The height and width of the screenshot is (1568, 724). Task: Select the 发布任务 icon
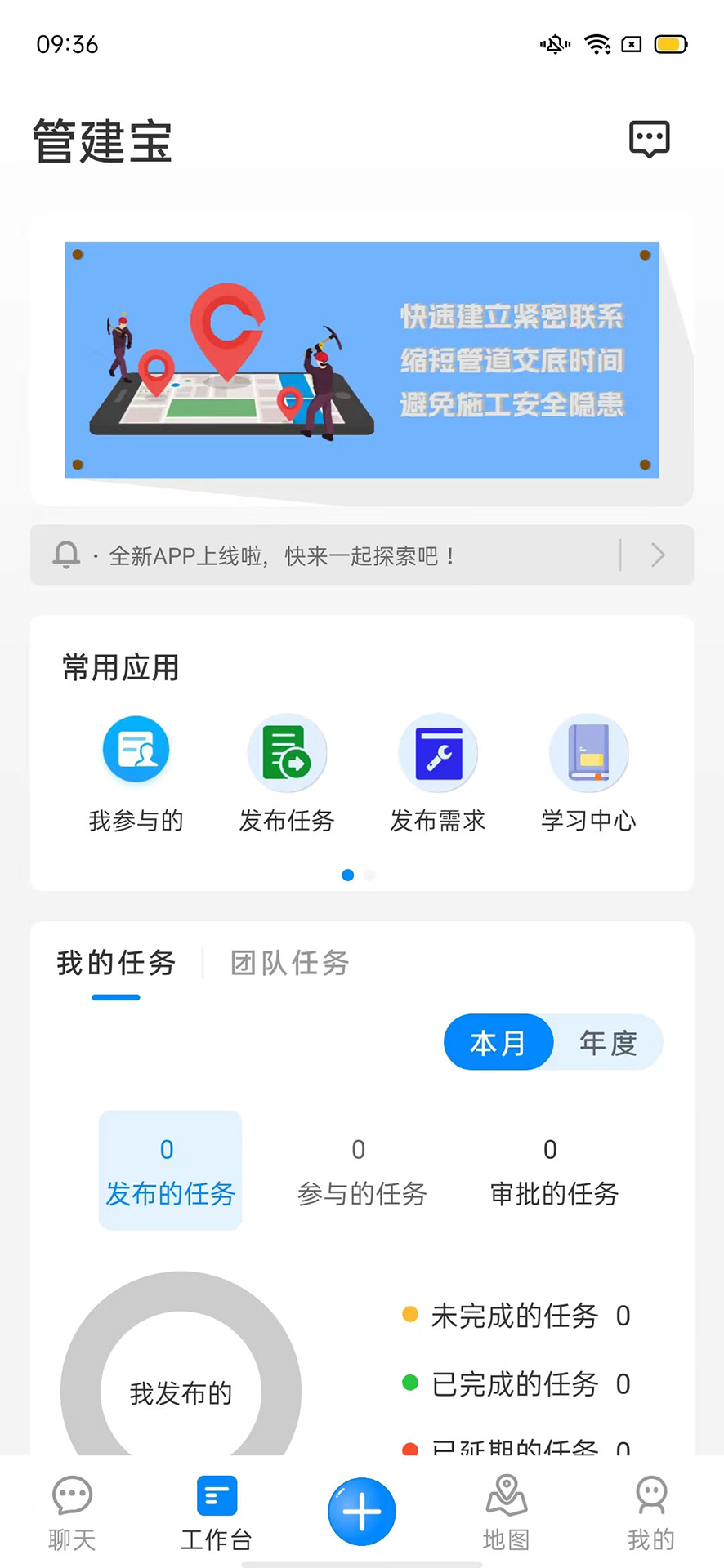[x=287, y=751]
